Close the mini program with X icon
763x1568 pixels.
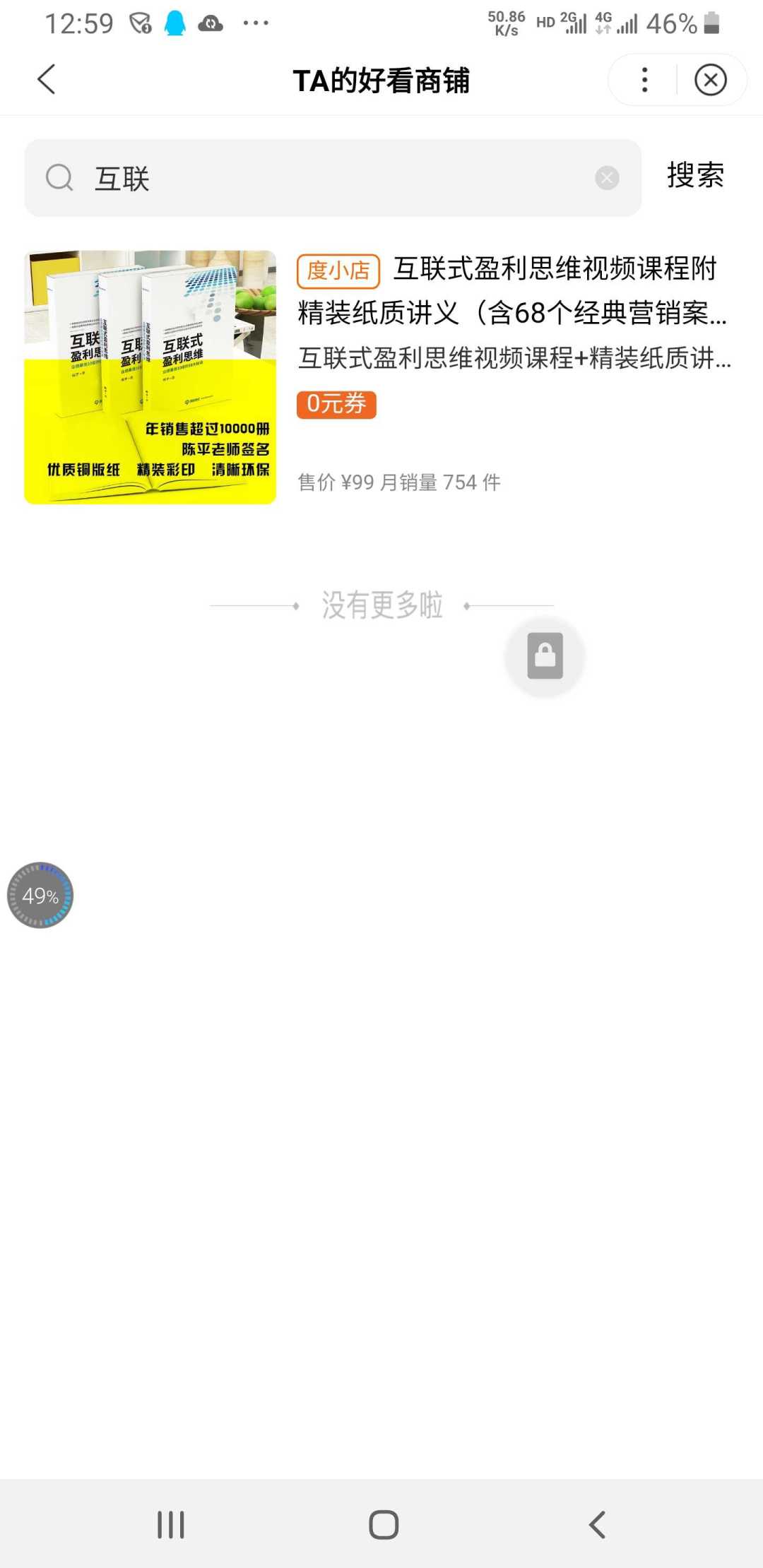pyautogui.click(x=710, y=80)
